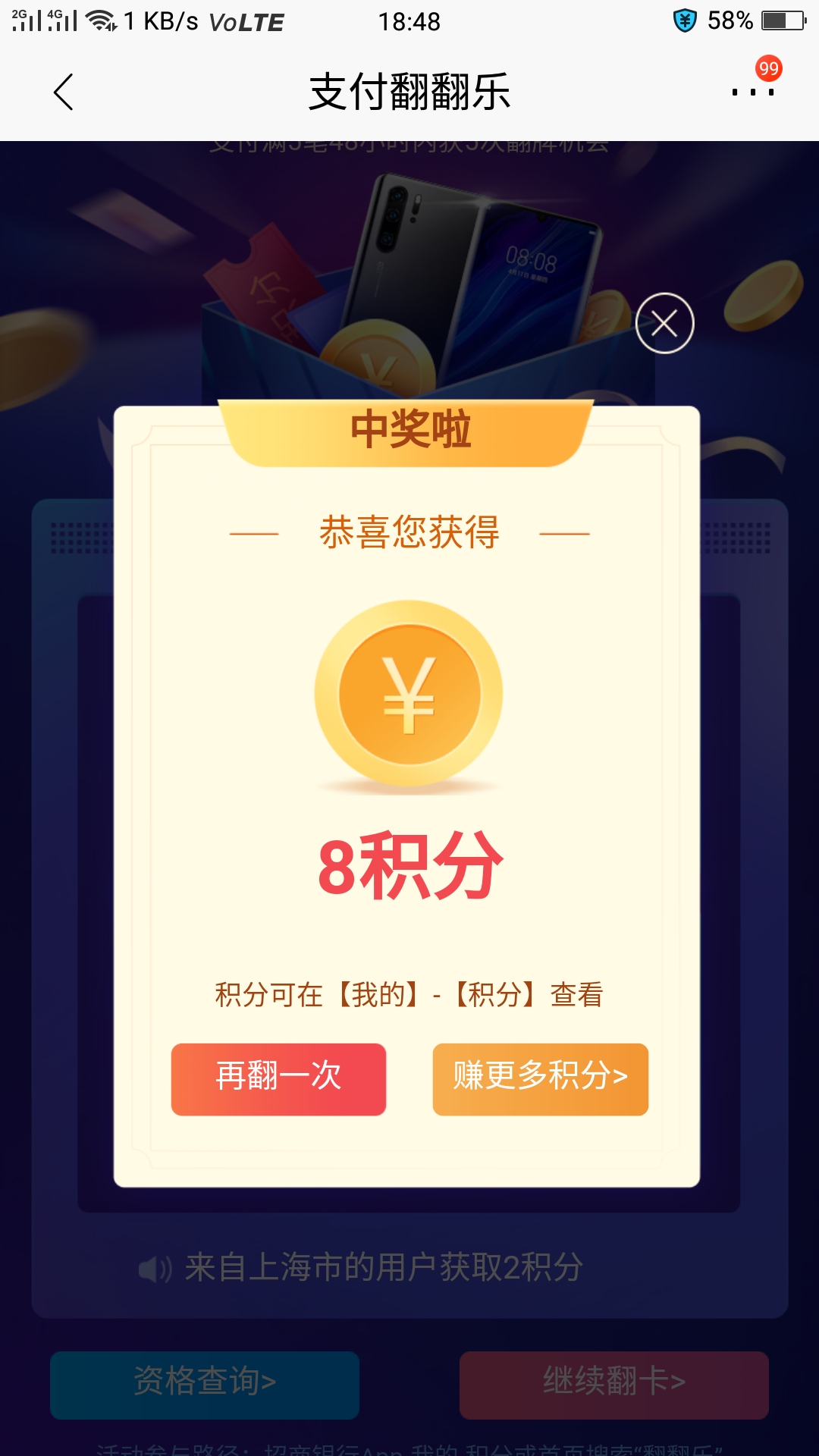Tap the points location hint 积分可在【我的】查看

click(x=409, y=990)
